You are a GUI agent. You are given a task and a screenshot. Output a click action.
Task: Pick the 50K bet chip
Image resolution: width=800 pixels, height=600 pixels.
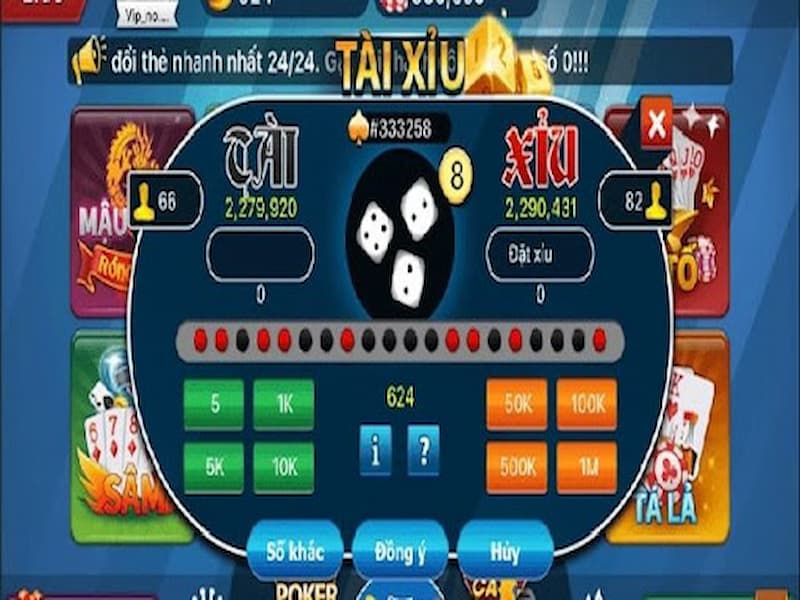point(516,404)
